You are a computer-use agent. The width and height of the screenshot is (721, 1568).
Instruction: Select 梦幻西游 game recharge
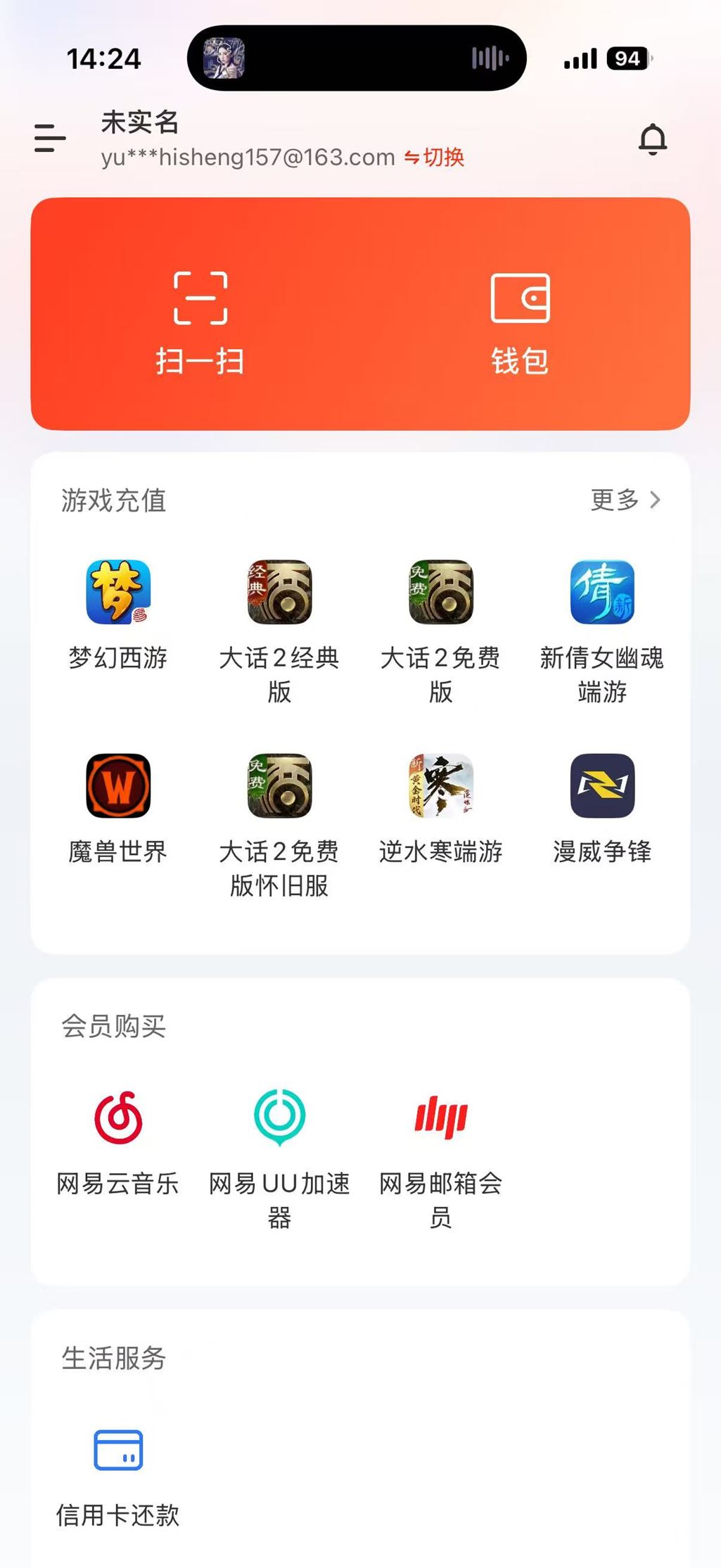(x=118, y=593)
